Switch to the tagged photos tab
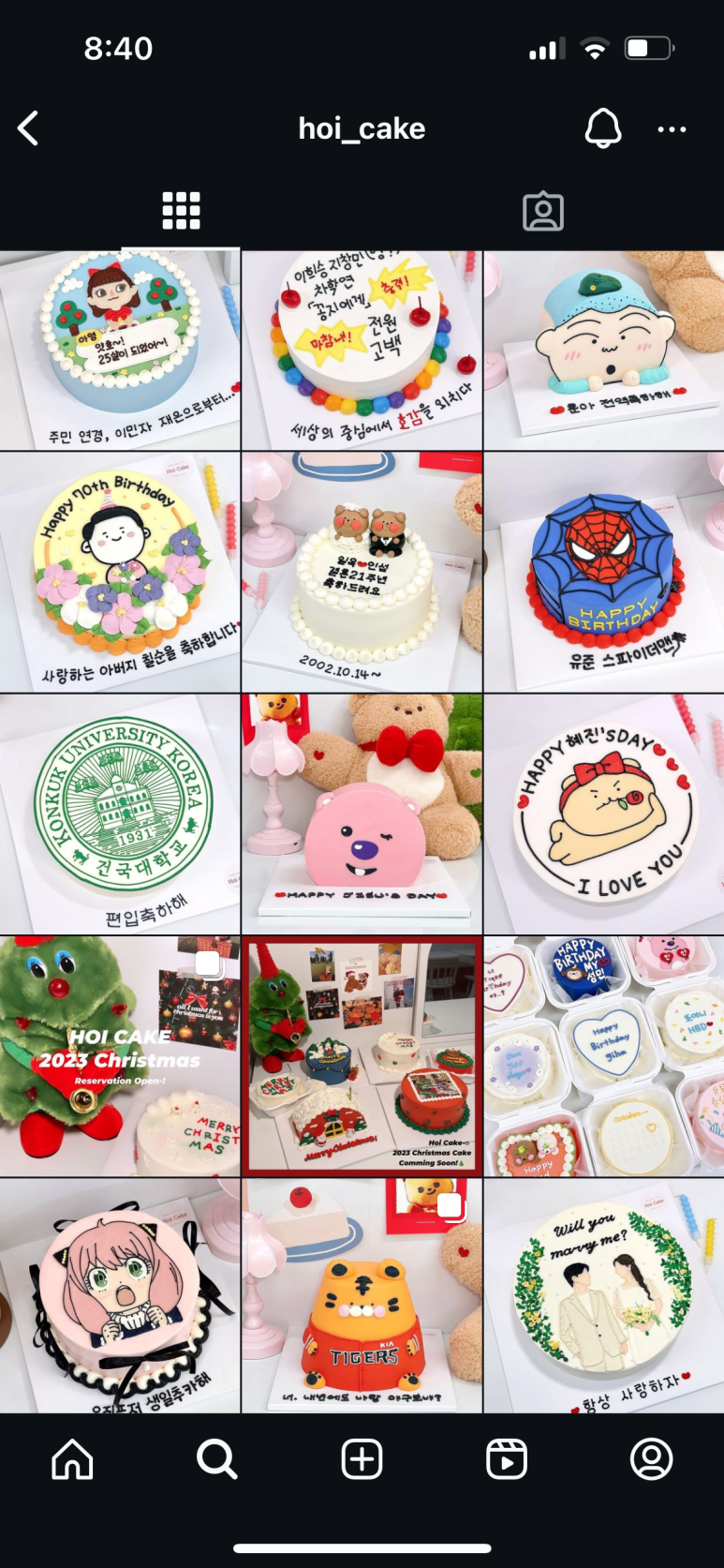 [x=542, y=212]
